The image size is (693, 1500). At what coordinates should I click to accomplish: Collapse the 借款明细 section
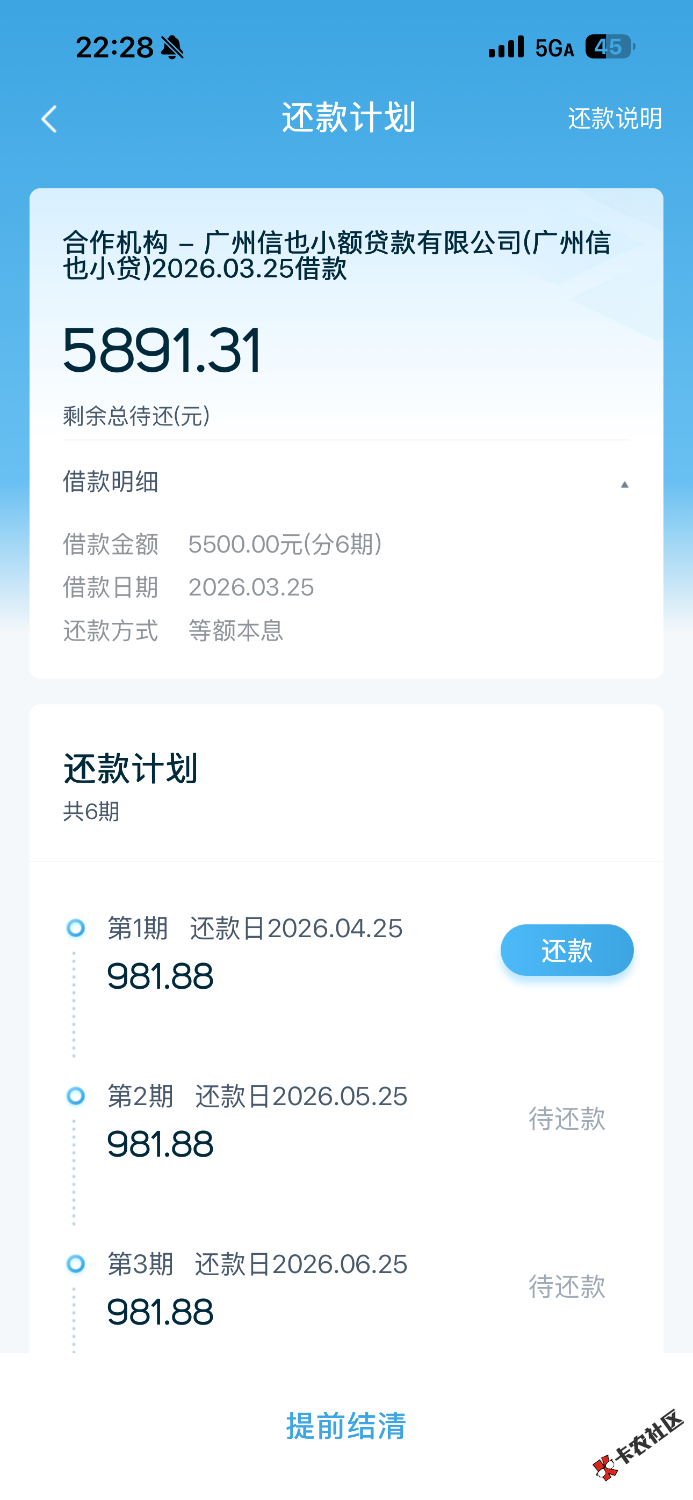point(624,484)
